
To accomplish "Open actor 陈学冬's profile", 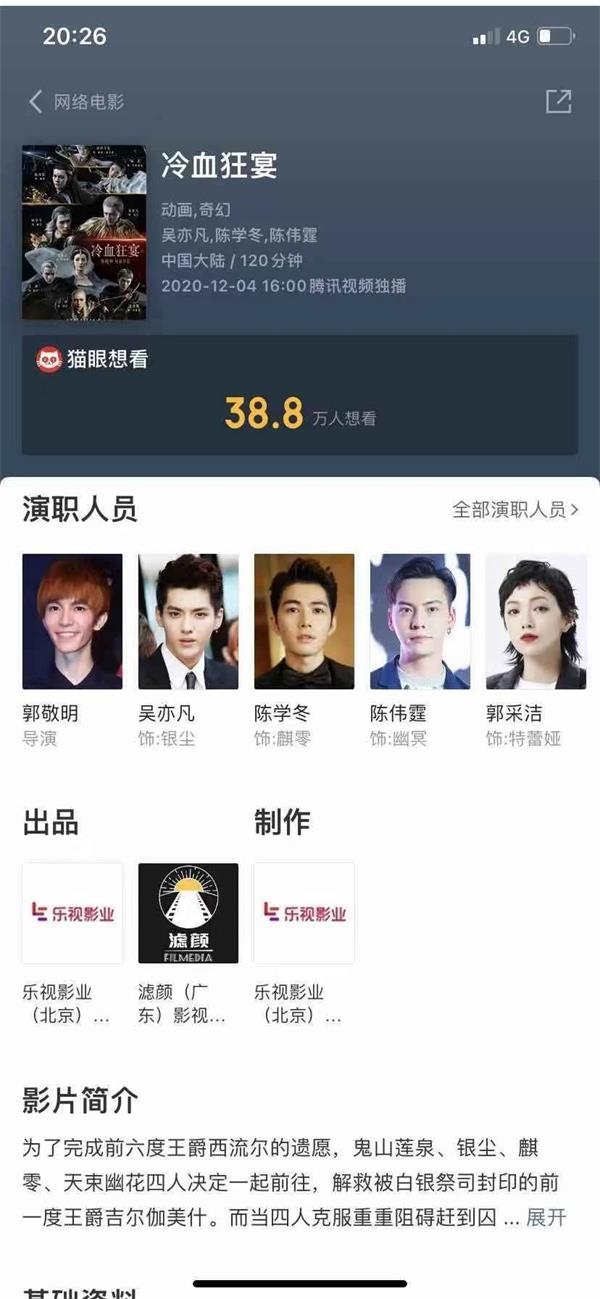I will coord(304,621).
